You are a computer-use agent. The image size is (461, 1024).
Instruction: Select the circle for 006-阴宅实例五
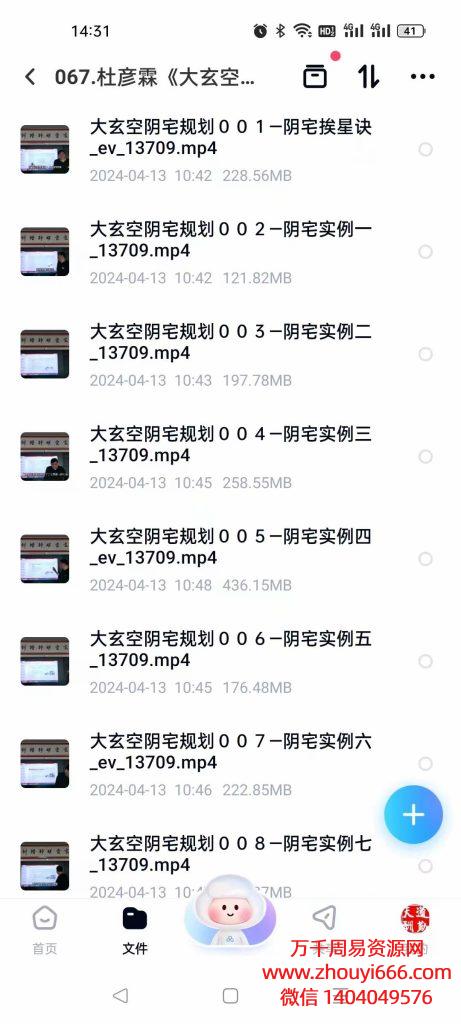pyautogui.click(x=426, y=662)
